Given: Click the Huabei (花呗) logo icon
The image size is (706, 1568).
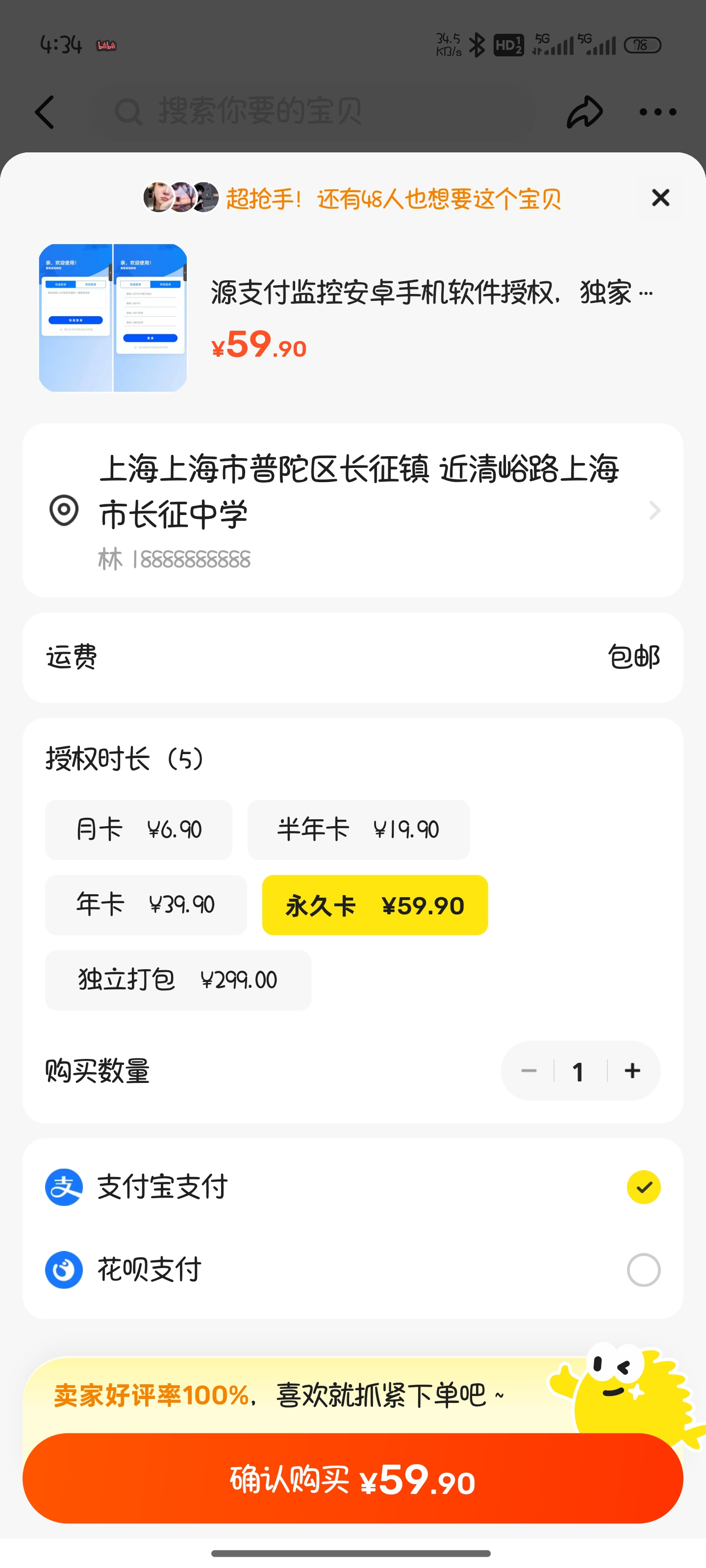Looking at the screenshot, I should coord(63,1270).
